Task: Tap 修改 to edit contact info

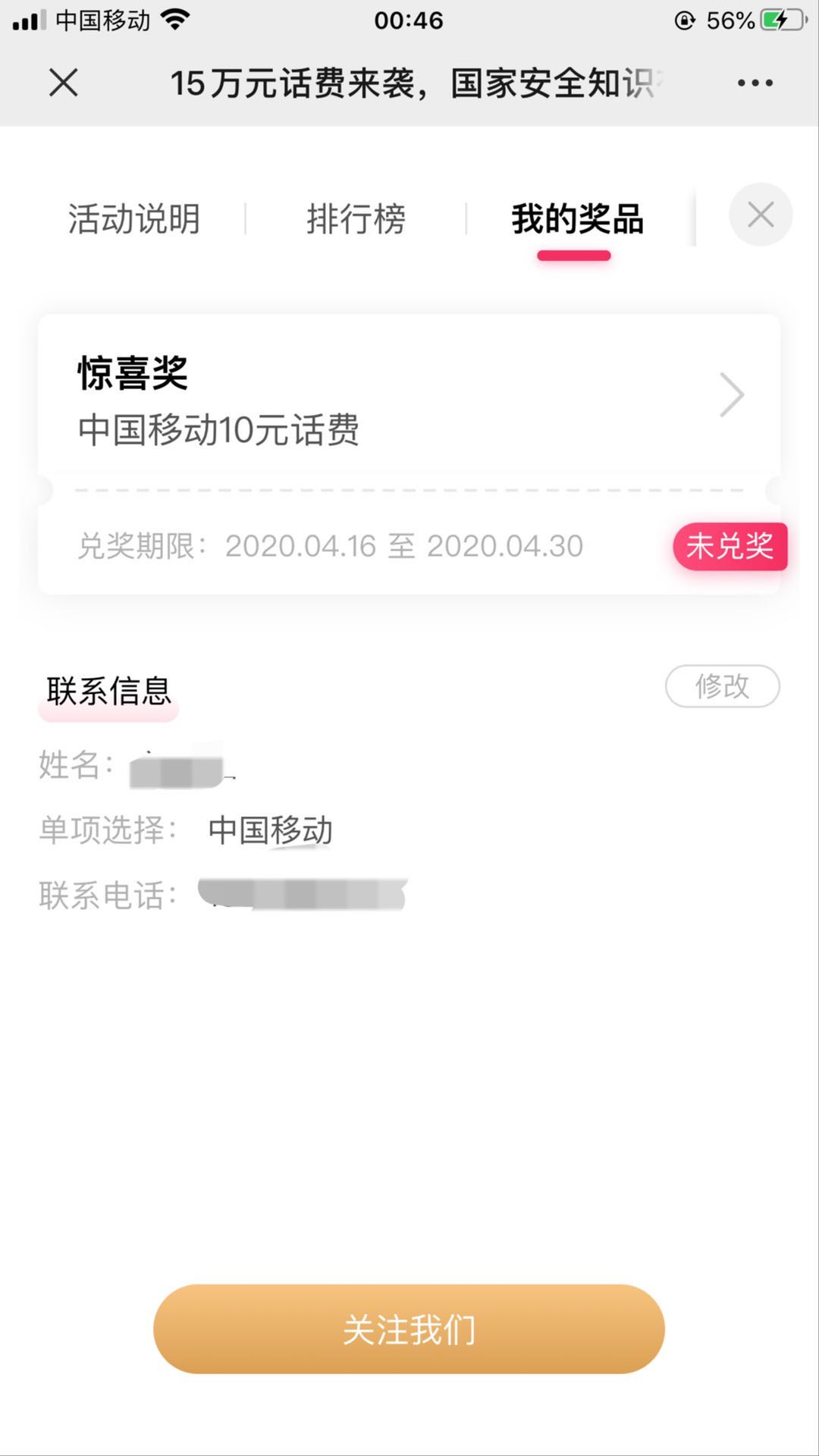Action: [x=722, y=686]
